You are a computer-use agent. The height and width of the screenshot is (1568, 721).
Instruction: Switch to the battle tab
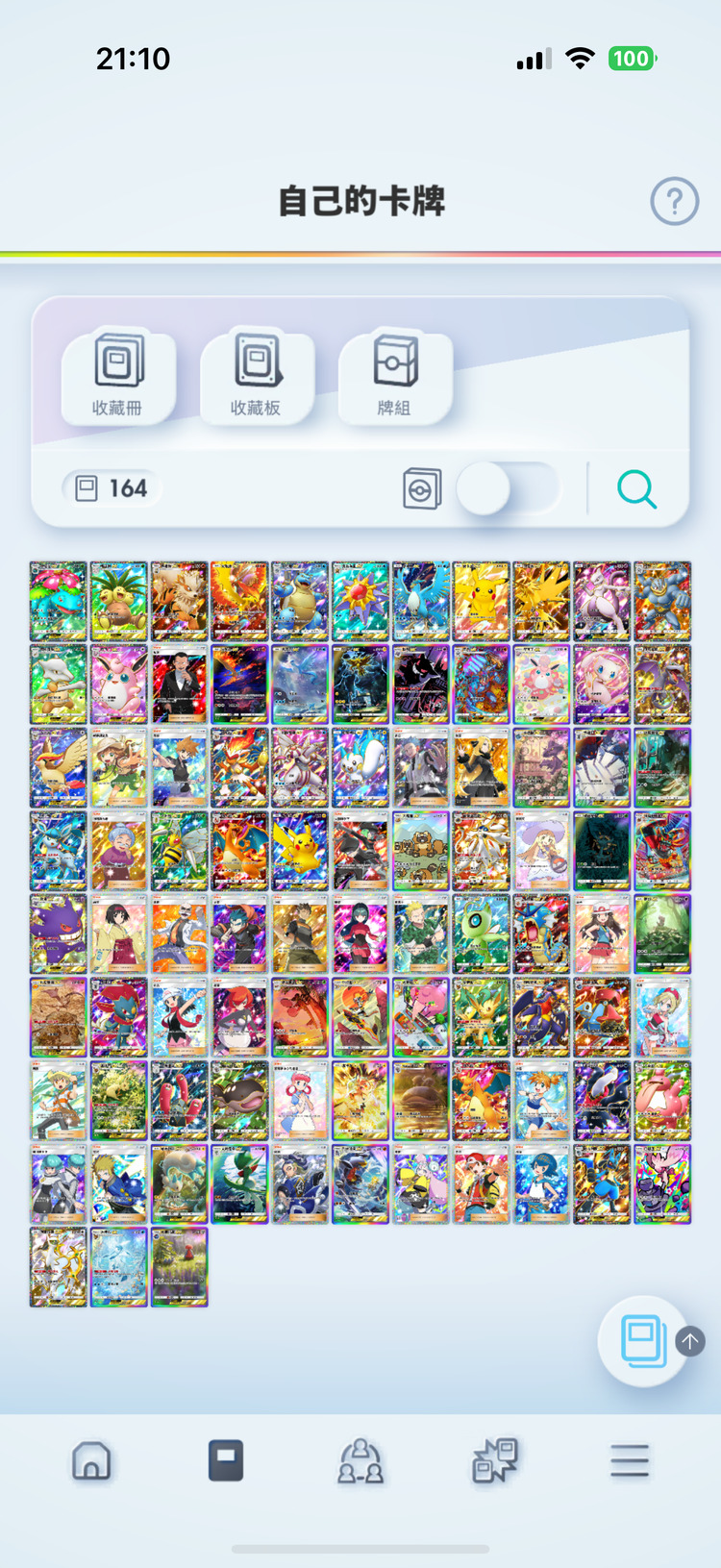click(495, 1460)
